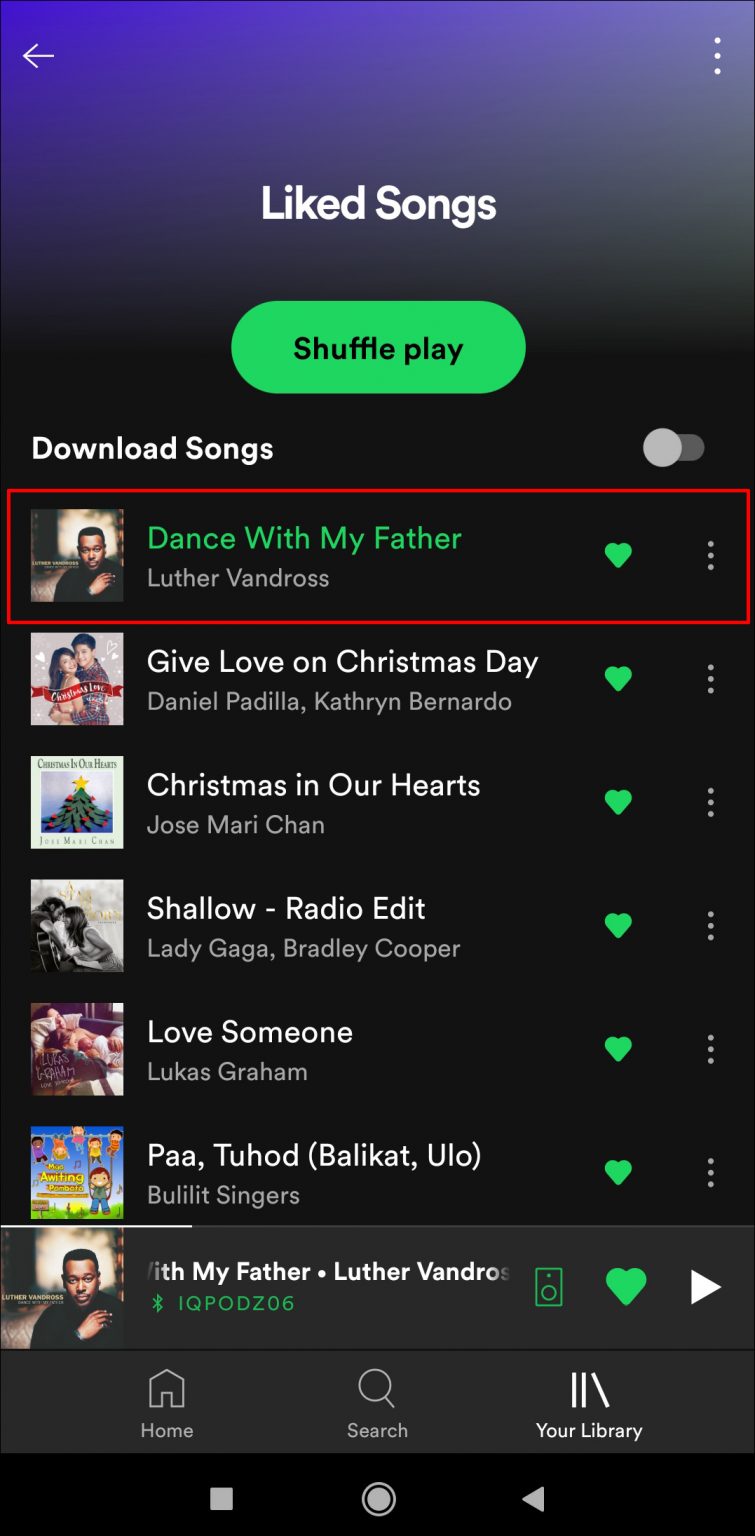755x1536 pixels.
Task: Open options menu for 'Shallow - Radio Edit'
Action: [710, 925]
